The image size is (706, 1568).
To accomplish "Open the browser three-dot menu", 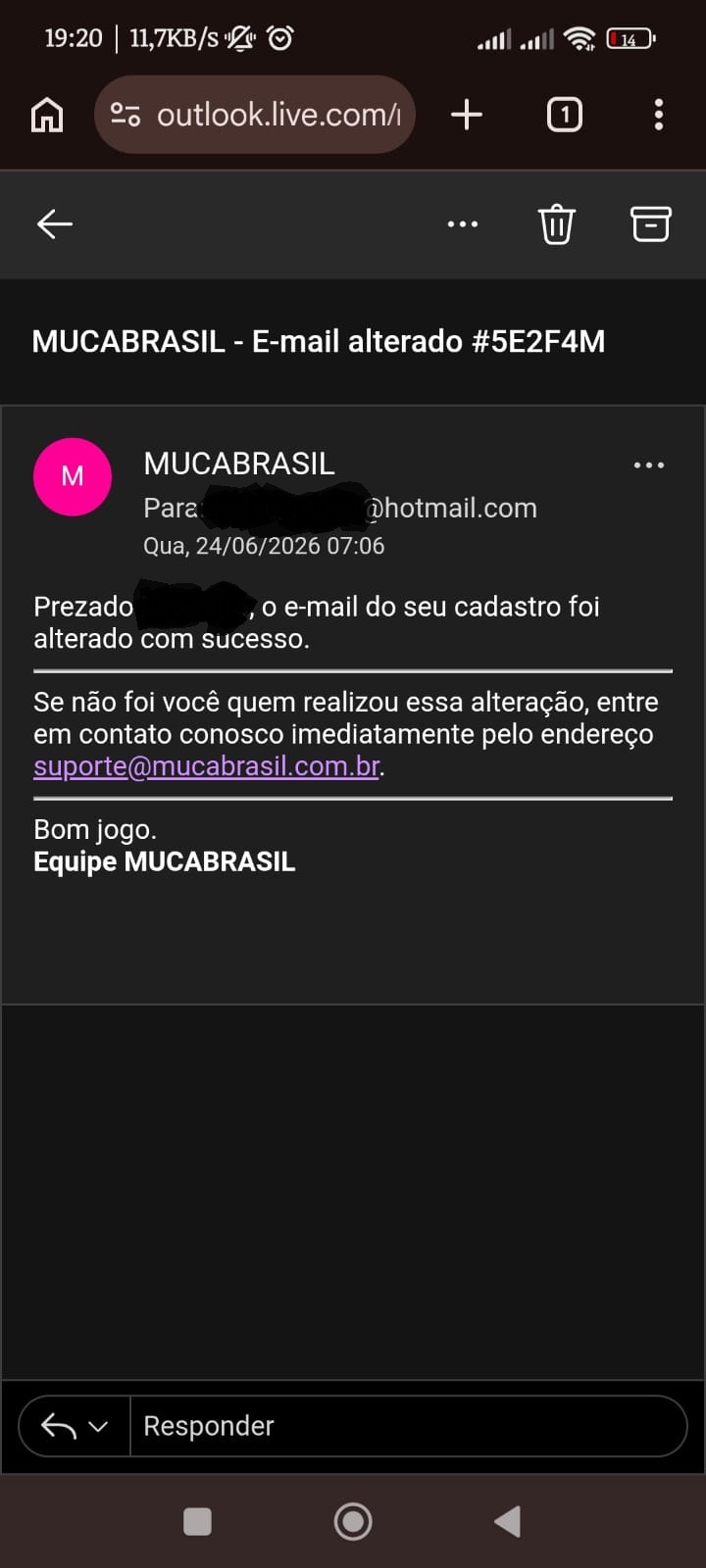I will pos(659,115).
